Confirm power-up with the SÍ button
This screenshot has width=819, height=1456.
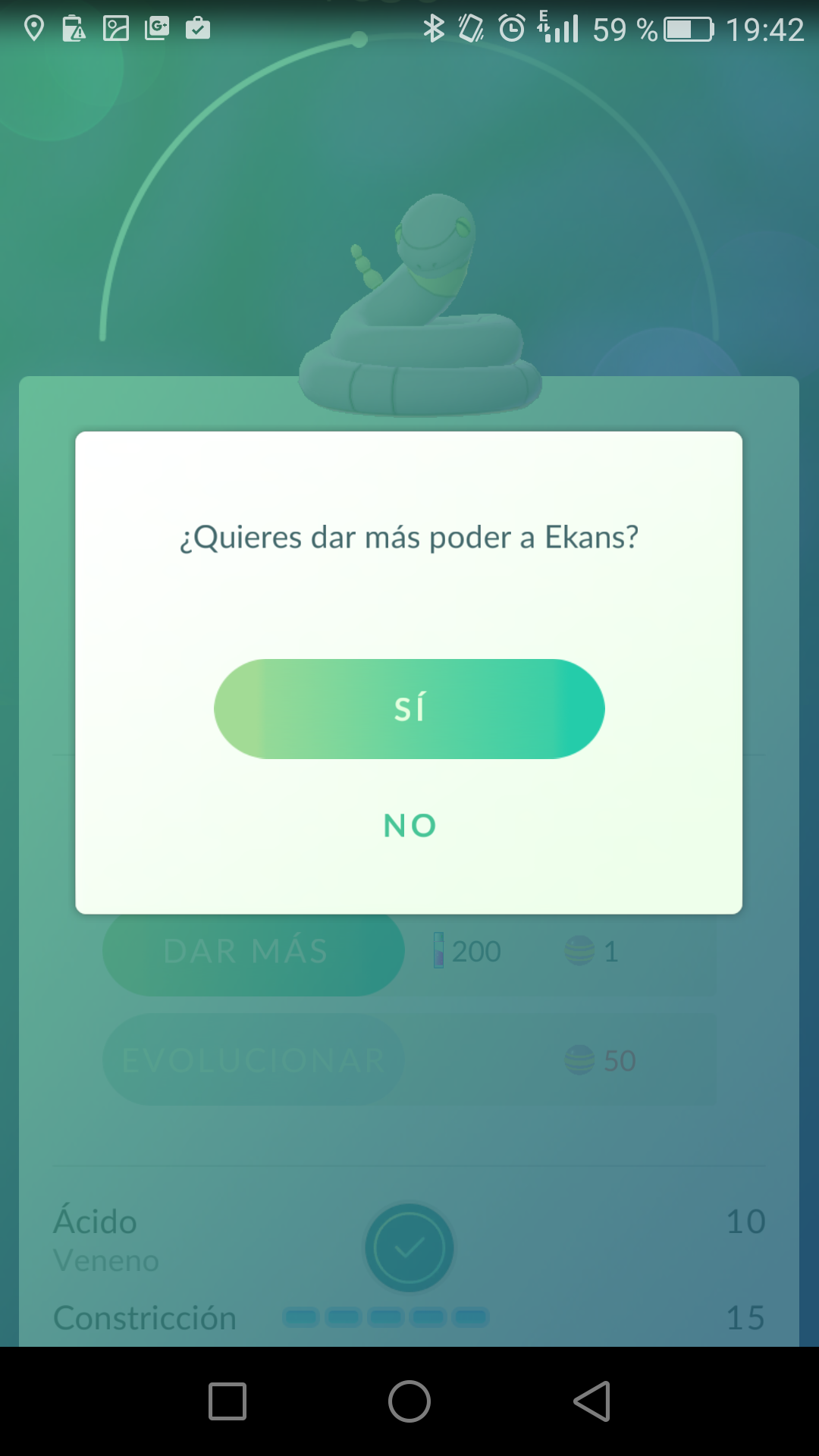[409, 708]
